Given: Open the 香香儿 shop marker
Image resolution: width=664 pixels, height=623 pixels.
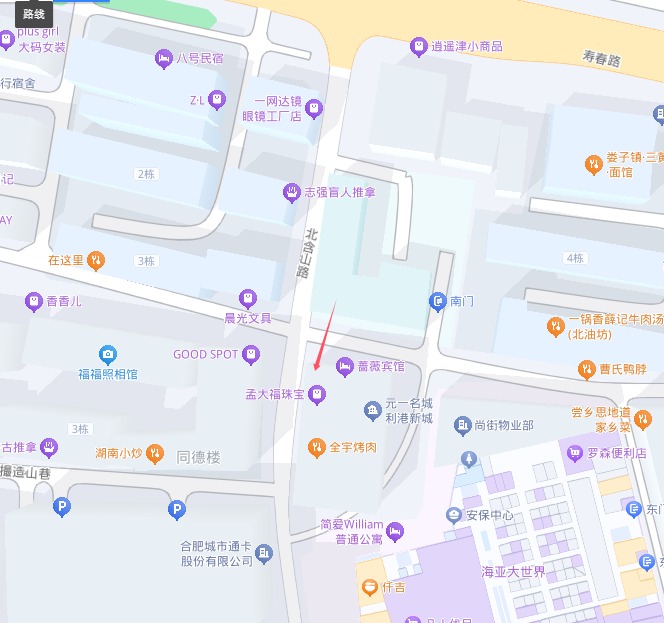Looking at the screenshot, I should [x=33, y=301].
